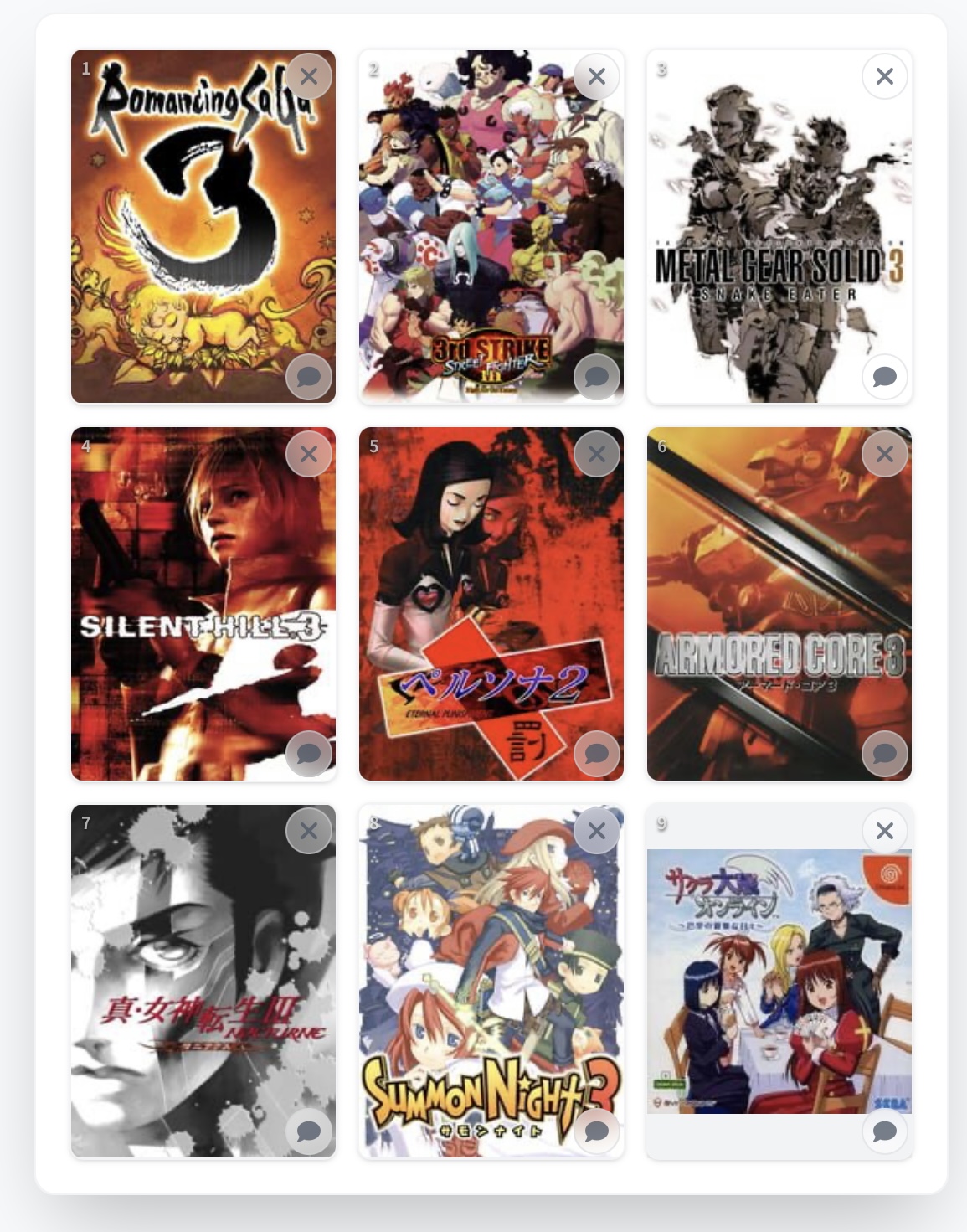Remove the Persona 2 cover

597,454
